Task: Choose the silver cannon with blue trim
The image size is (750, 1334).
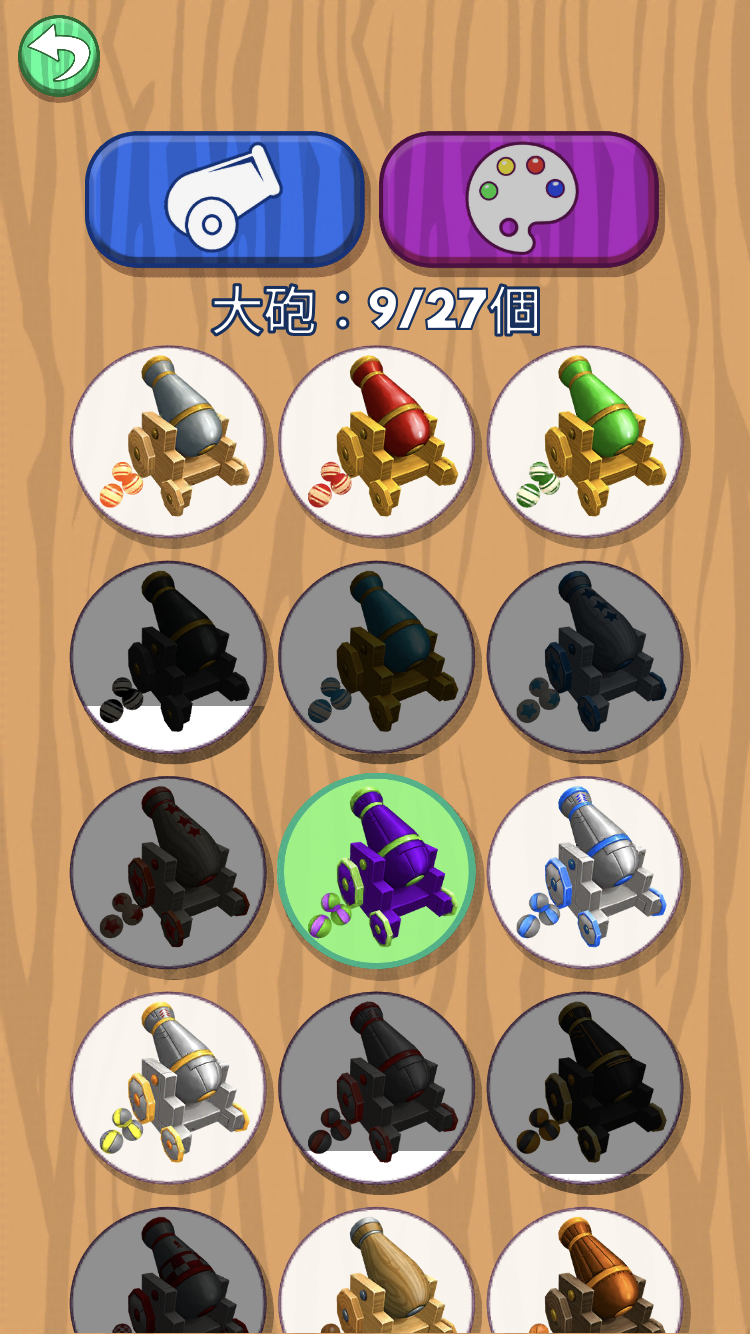Action: pos(586,872)
